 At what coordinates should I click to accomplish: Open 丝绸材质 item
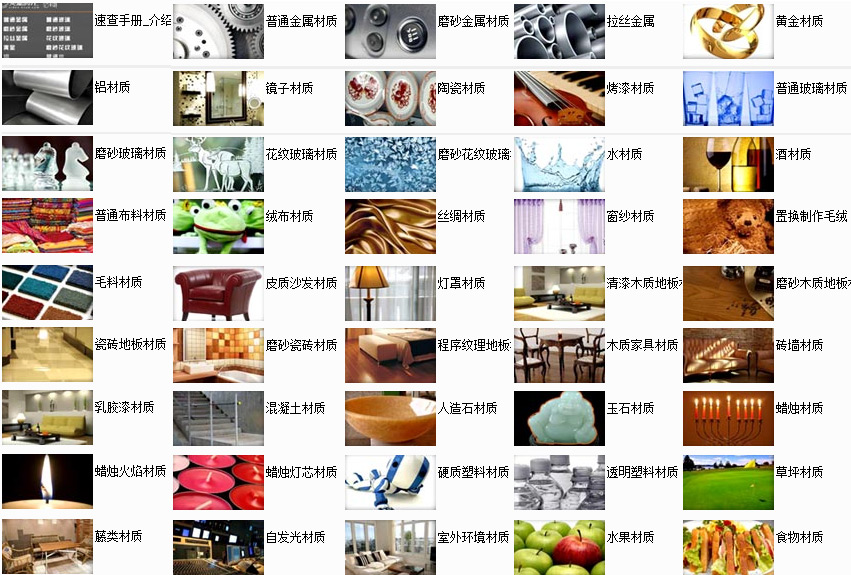coord(390,226)
